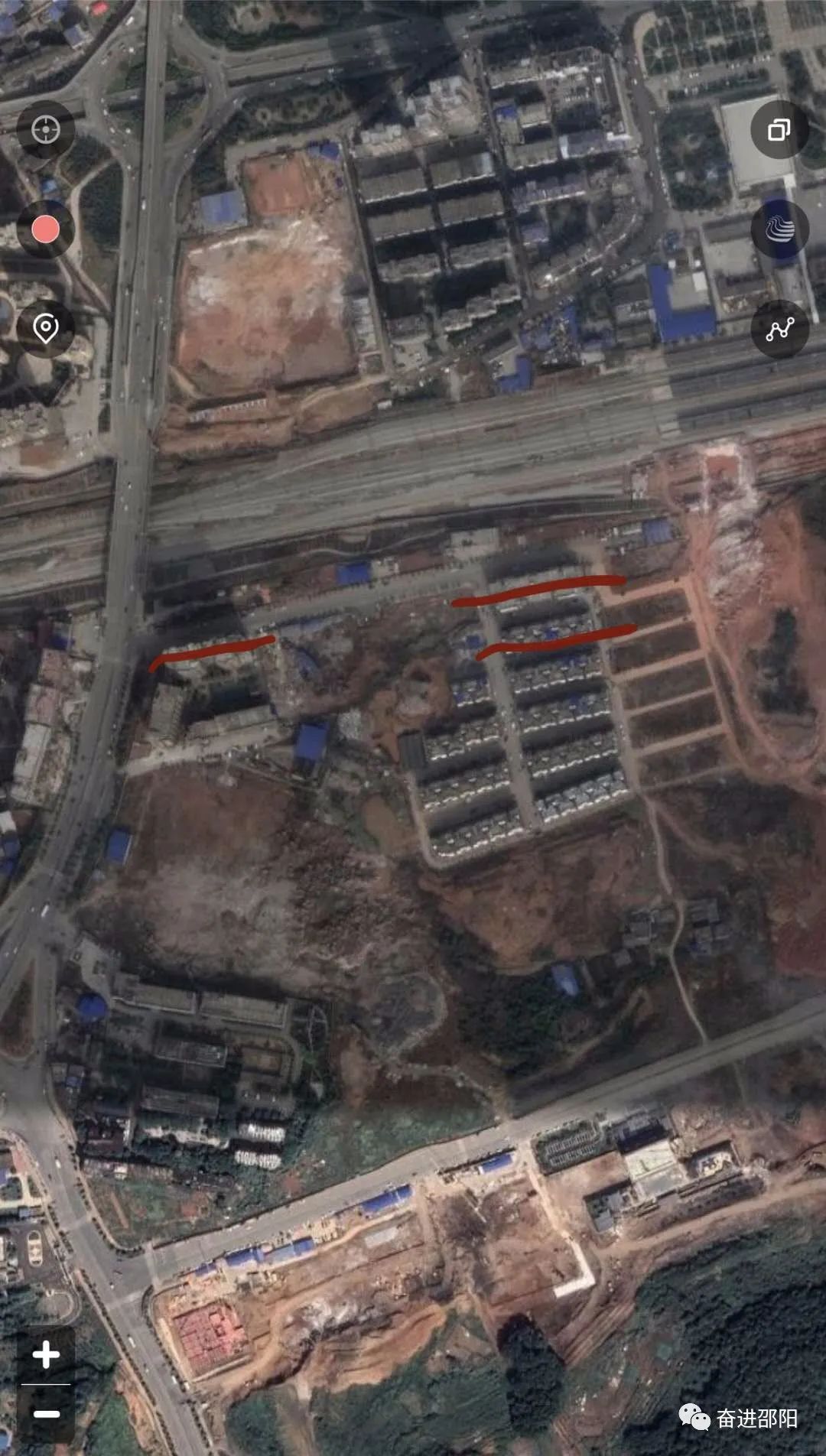Open the globe map source icon
Image resolution: width=826 pixels, height=1456 pixels.
779,229
